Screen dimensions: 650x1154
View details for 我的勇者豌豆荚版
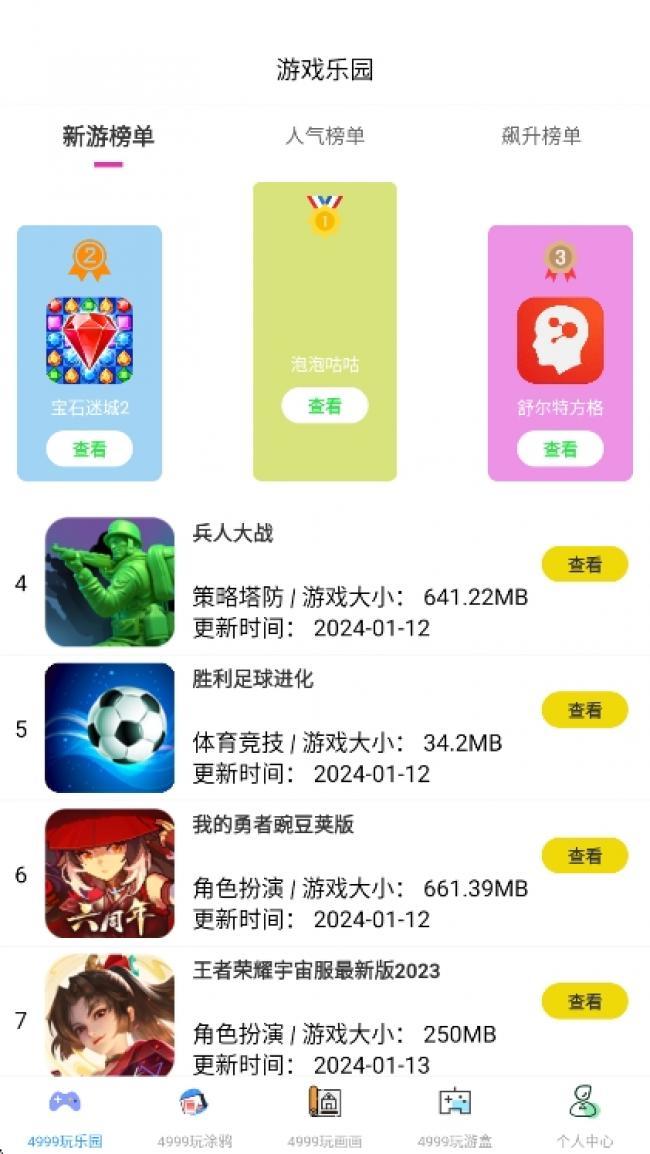coord(584,856)
